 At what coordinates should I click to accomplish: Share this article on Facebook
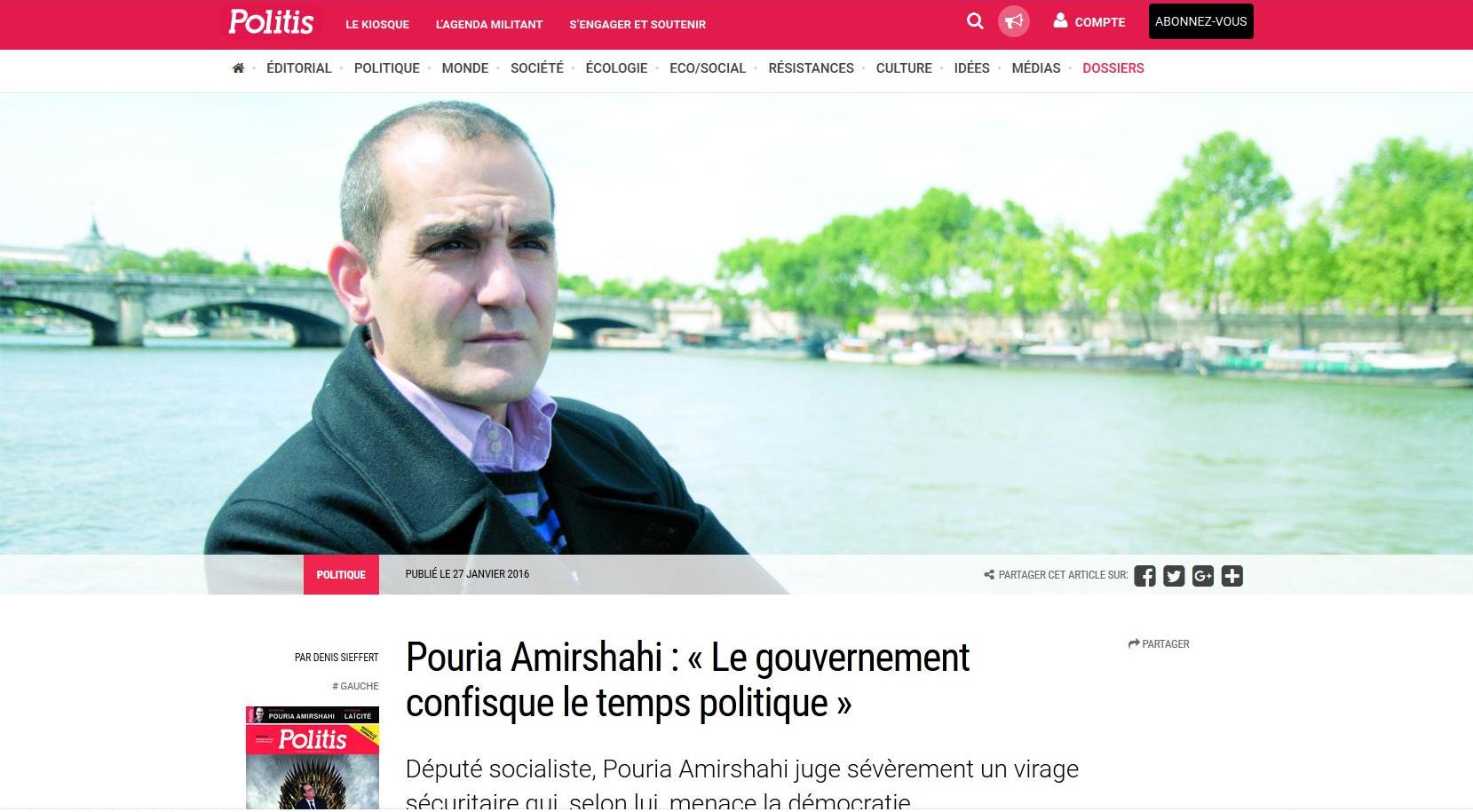point(1144,576)
